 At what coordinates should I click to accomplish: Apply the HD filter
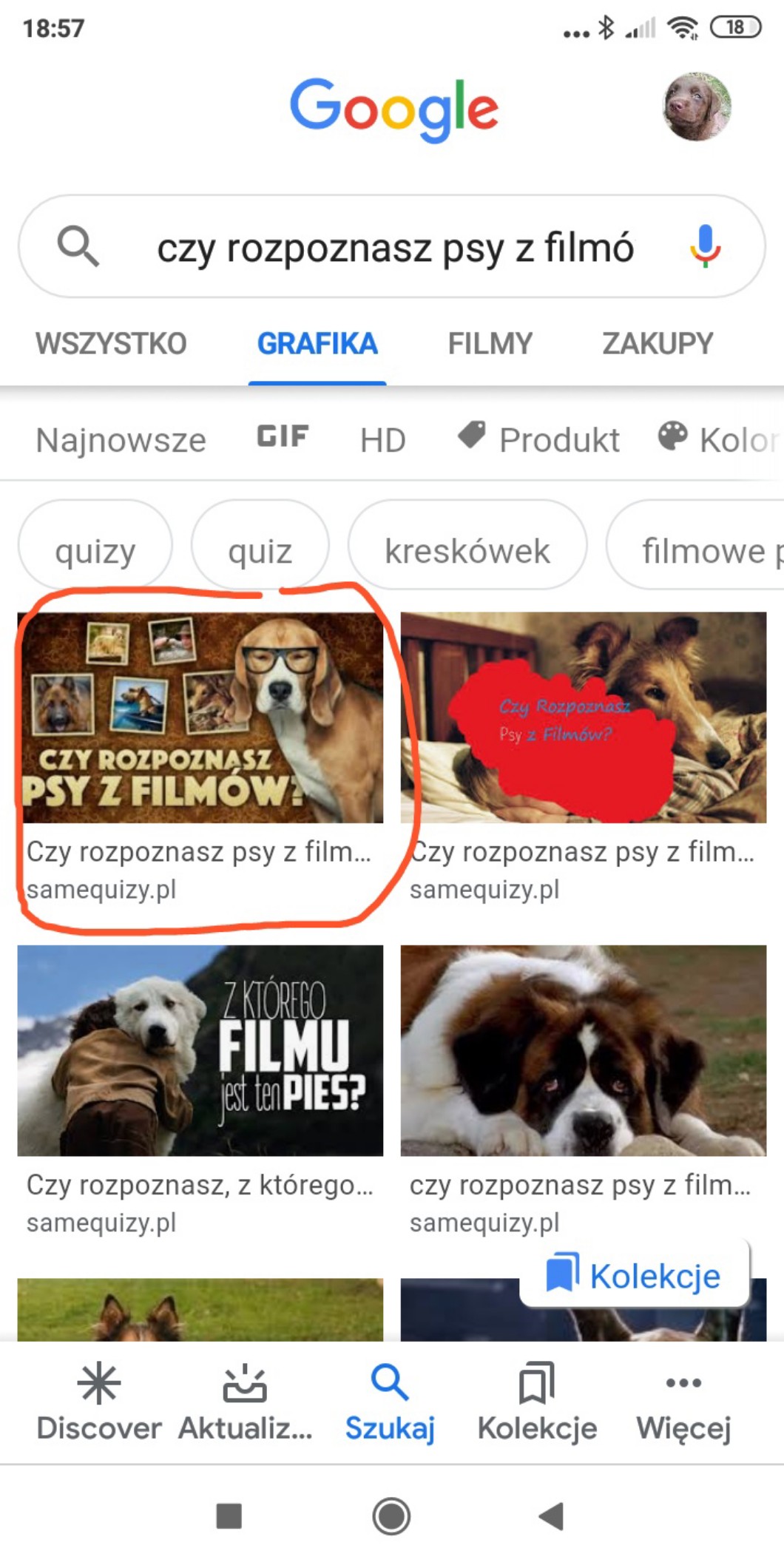click(382, 441)
